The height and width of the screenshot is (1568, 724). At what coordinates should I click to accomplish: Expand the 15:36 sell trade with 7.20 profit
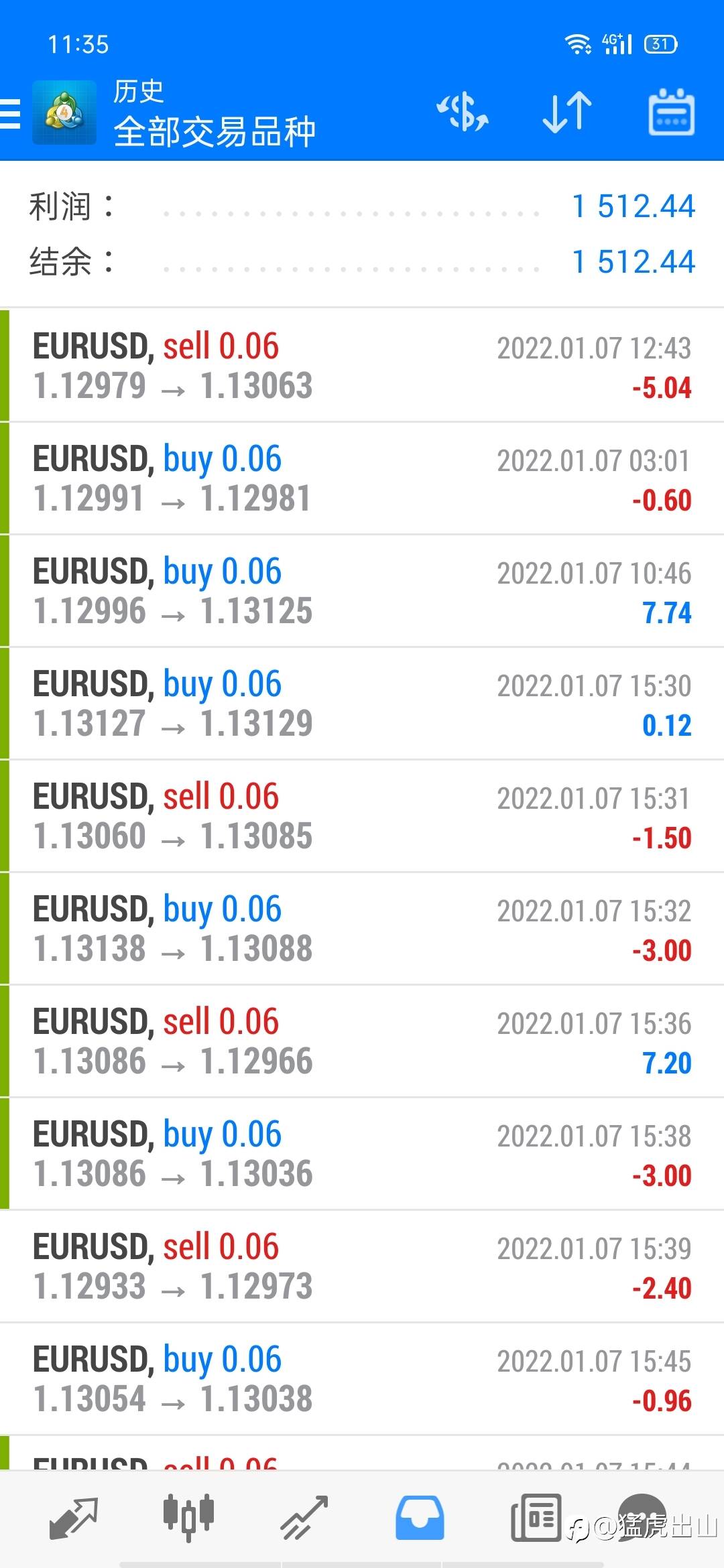[x=362, y=1041]
